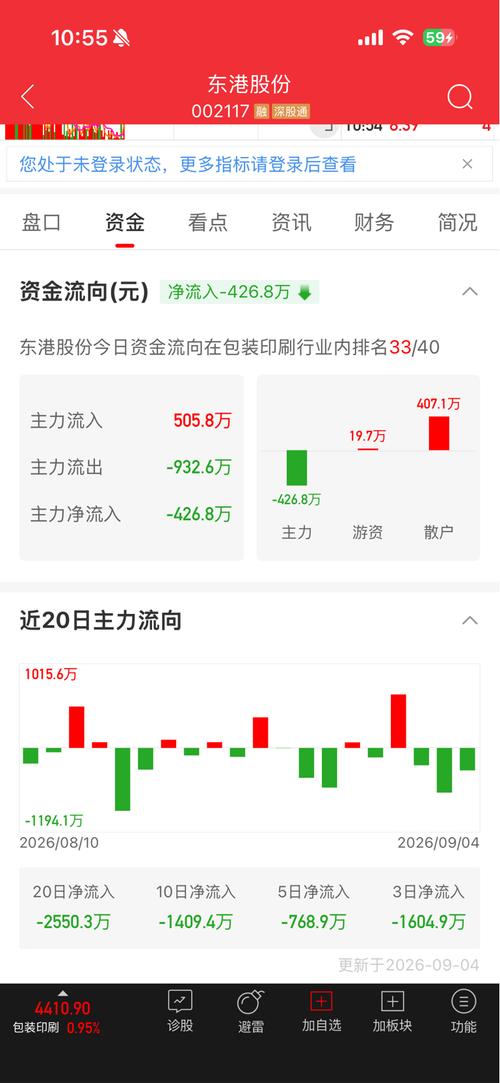This screenshot has width=500, height=1083.
Task: Select the 资金 tab
Action: click(125, 222)
